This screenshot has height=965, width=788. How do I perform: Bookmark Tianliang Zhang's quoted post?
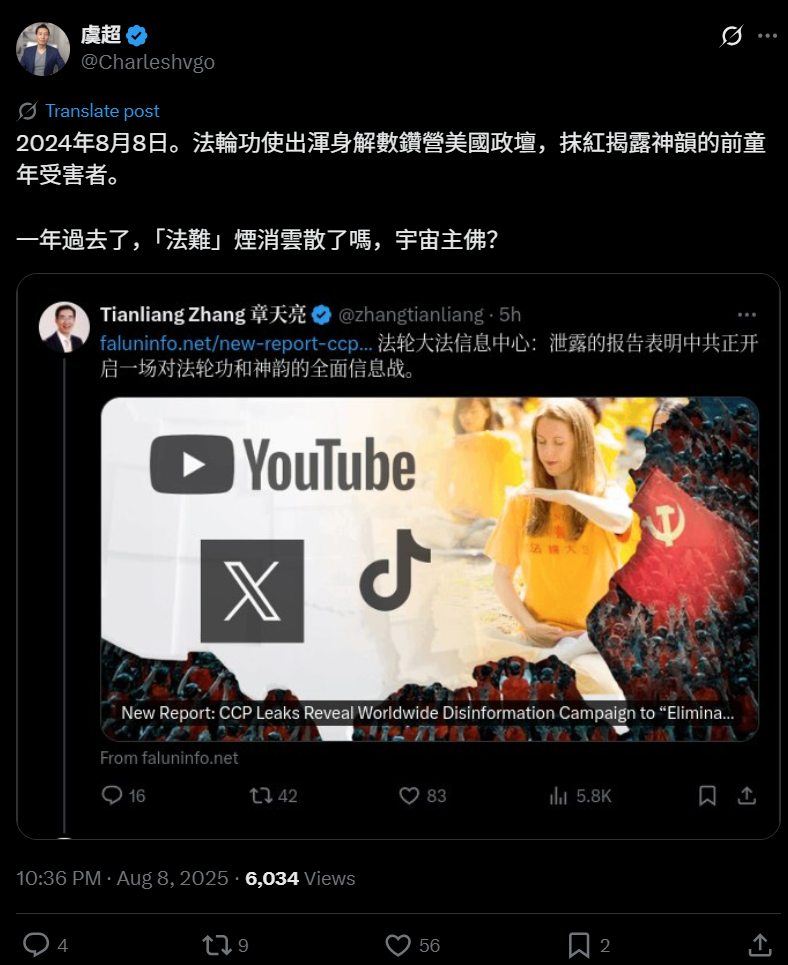click(x=707, y=795)
